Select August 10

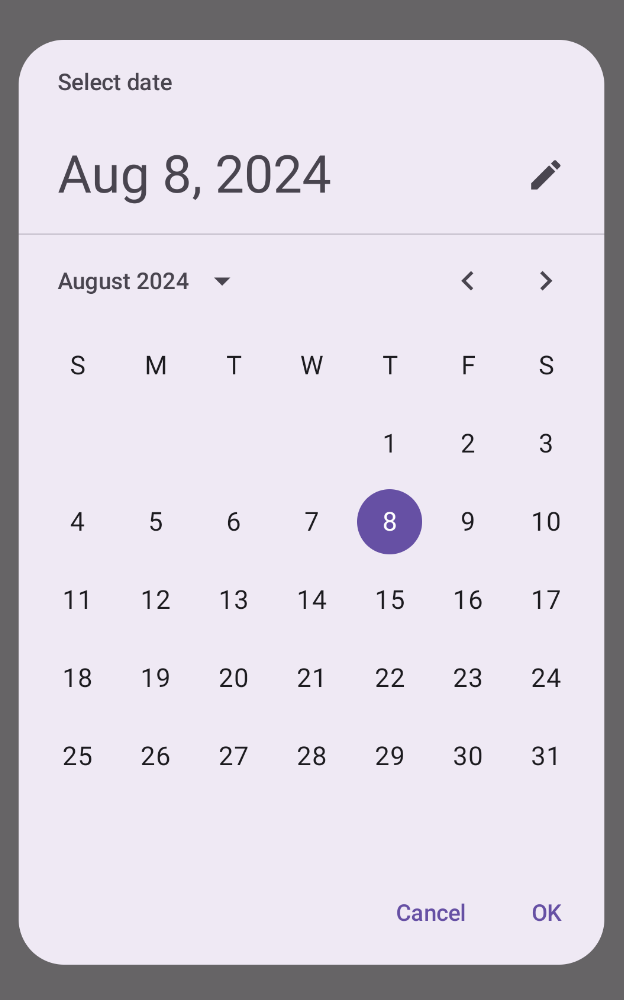545,522
